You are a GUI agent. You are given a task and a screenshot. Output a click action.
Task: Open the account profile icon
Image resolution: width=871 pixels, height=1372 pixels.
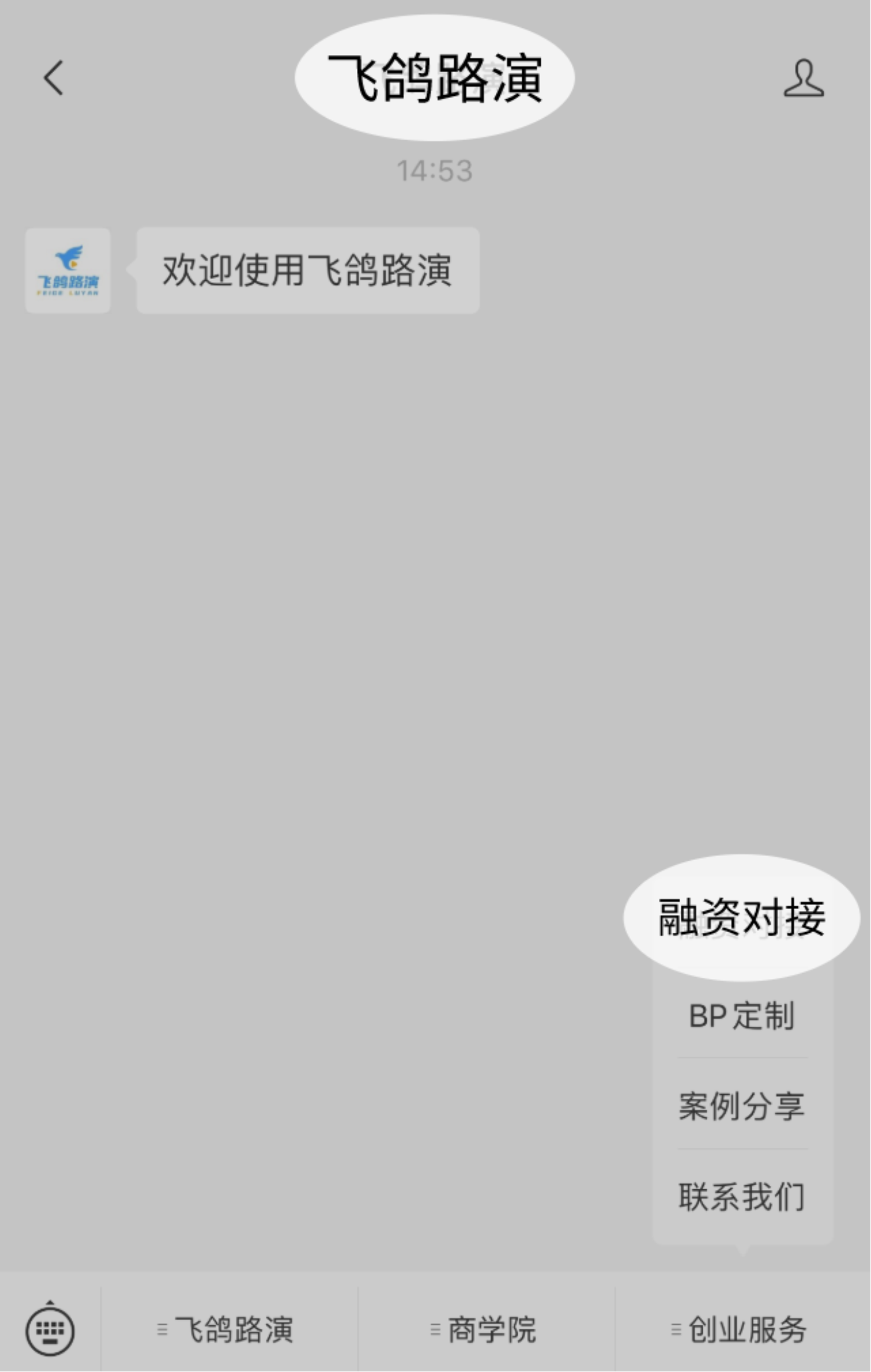coord(803,78)
